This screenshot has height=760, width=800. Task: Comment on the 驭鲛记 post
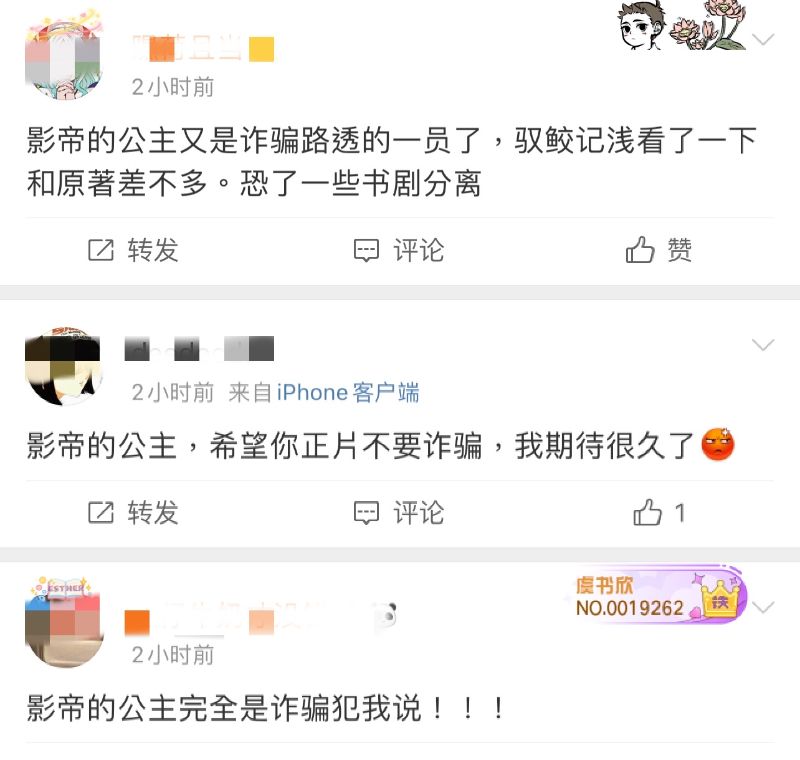(399, 250)
